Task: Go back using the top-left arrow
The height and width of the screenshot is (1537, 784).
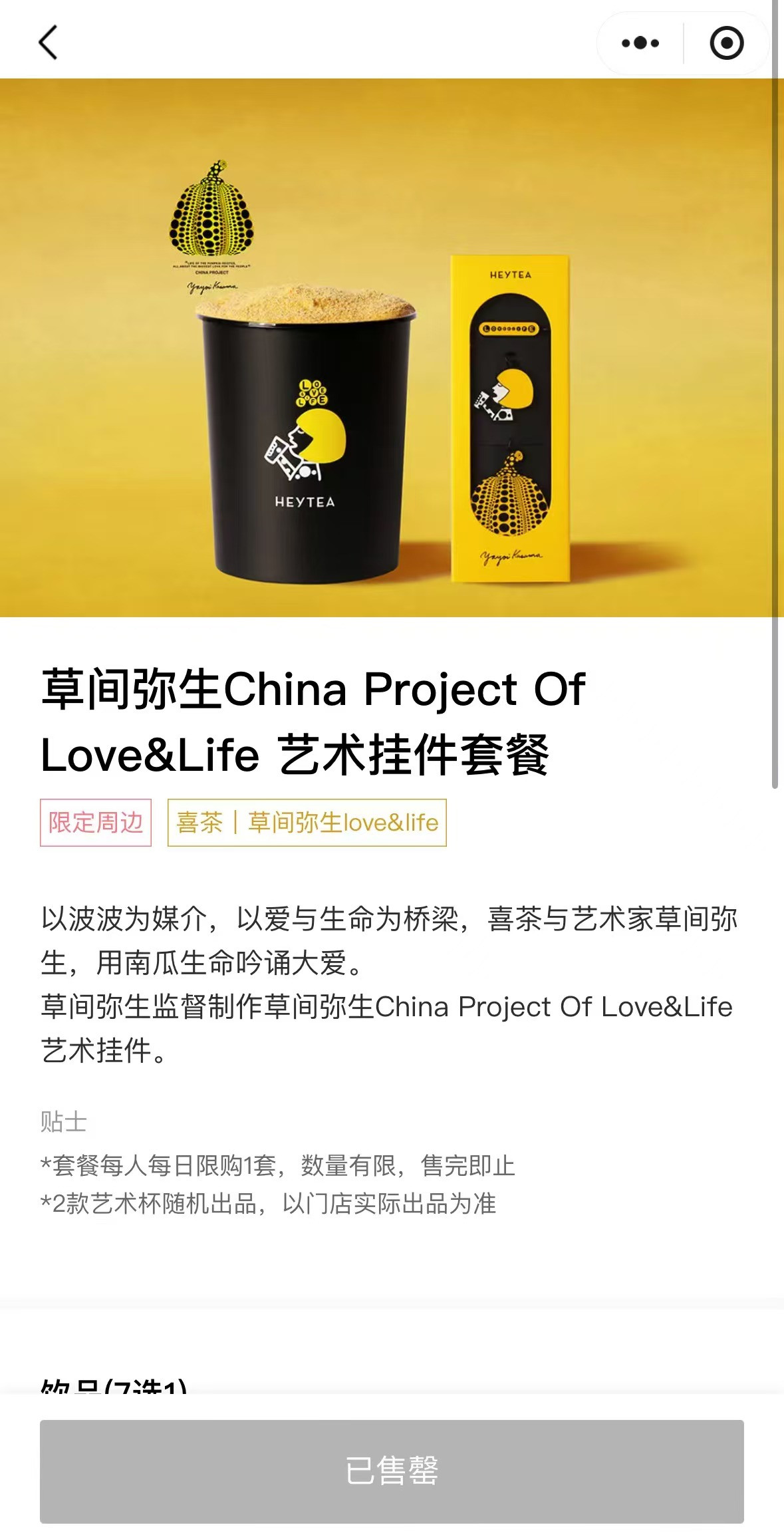Action: tap(48, 43)
